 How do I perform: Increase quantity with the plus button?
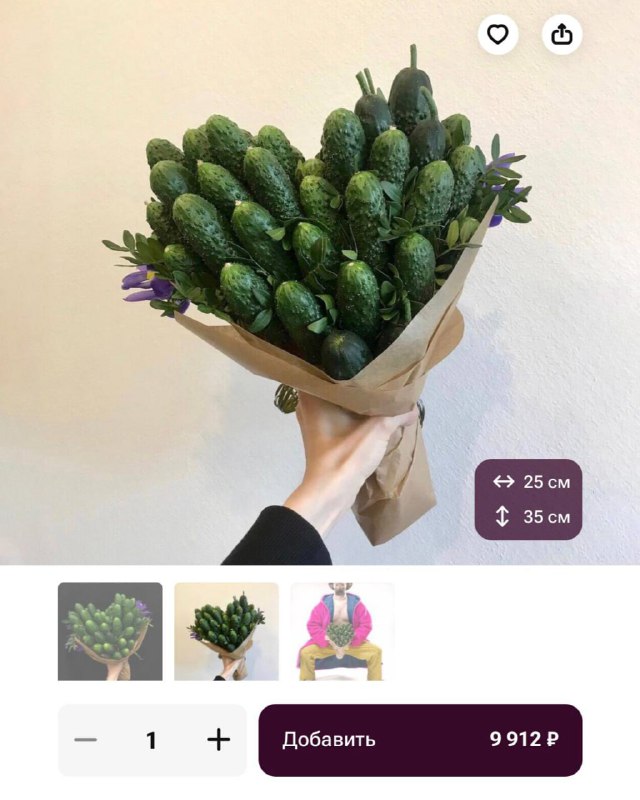coord(218,740)
